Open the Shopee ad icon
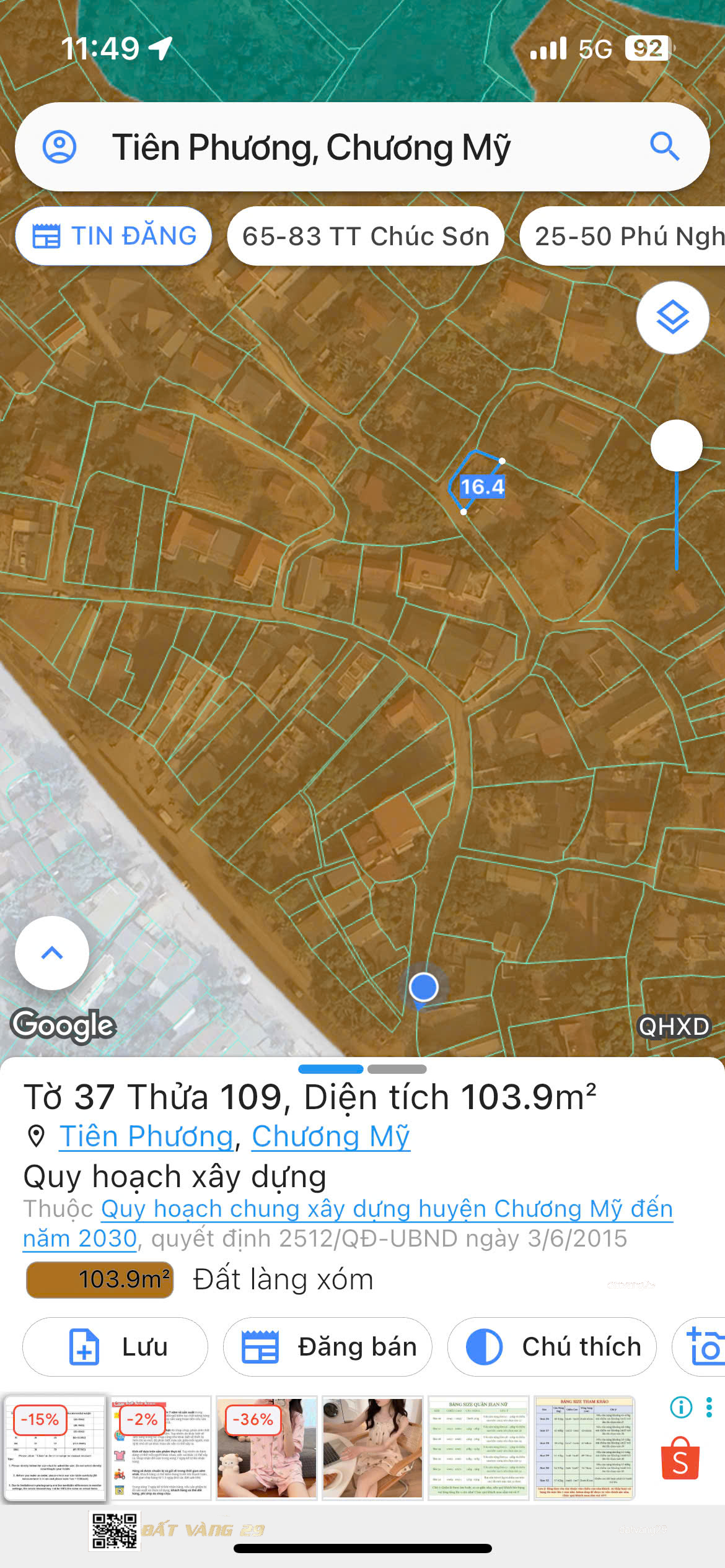 (680, 1460)
